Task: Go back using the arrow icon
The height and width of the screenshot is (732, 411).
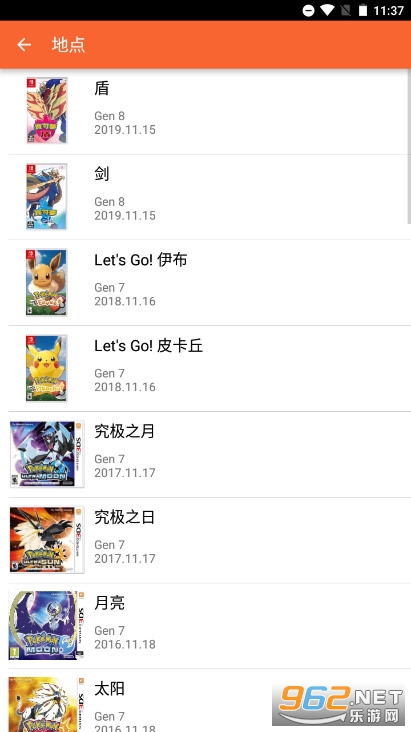Action: click(x=24, y=45)
